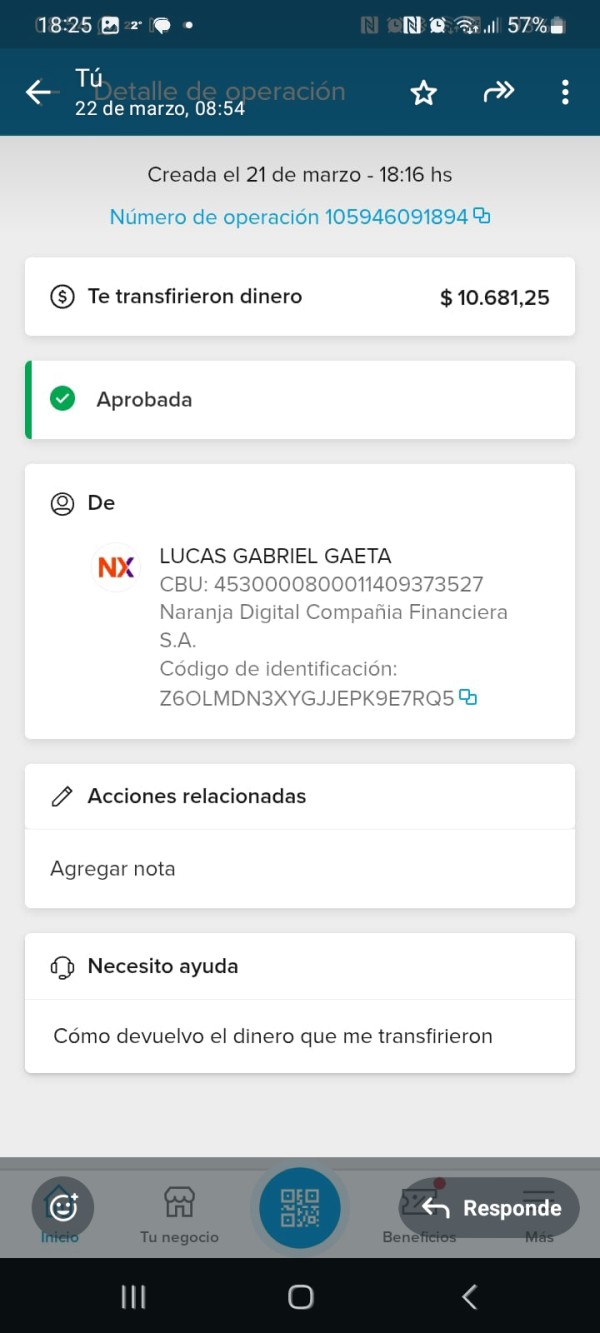The image size is (600, 1333).
Task: Forward this image
Action: tap(498, 92)
